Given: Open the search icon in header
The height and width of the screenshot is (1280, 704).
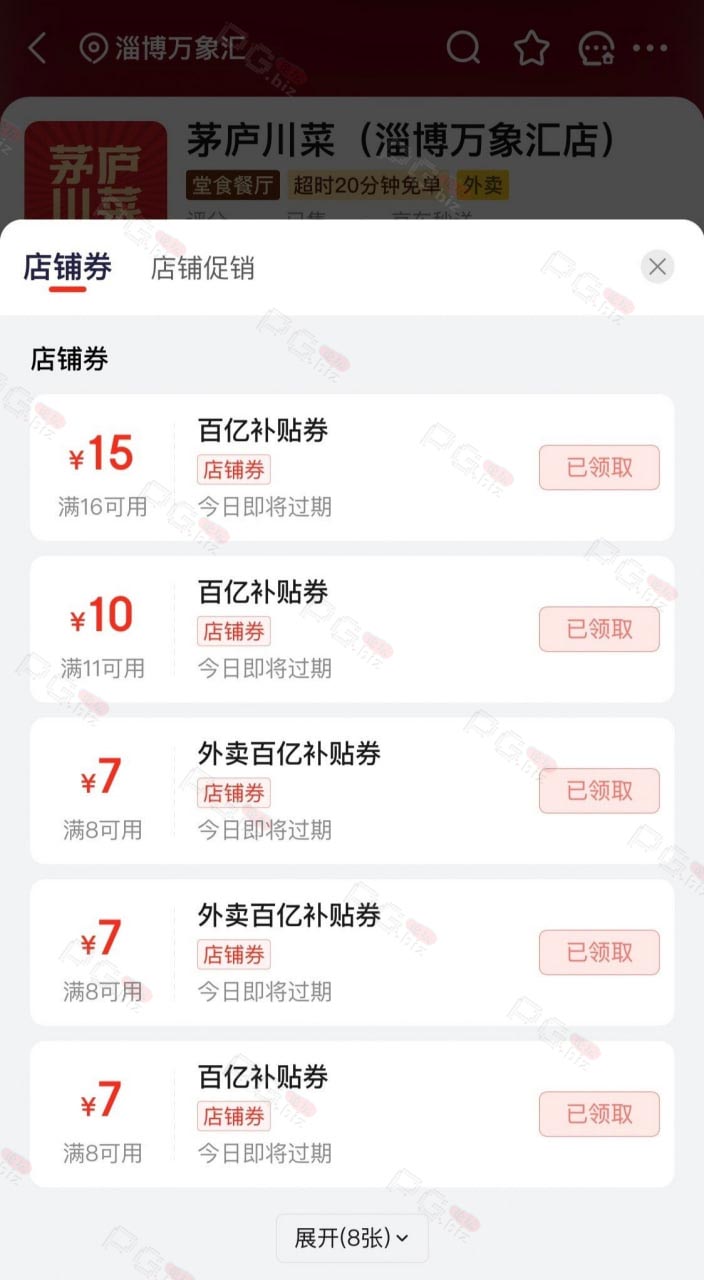Looking at the screenshot, I should tap(463, 47).
